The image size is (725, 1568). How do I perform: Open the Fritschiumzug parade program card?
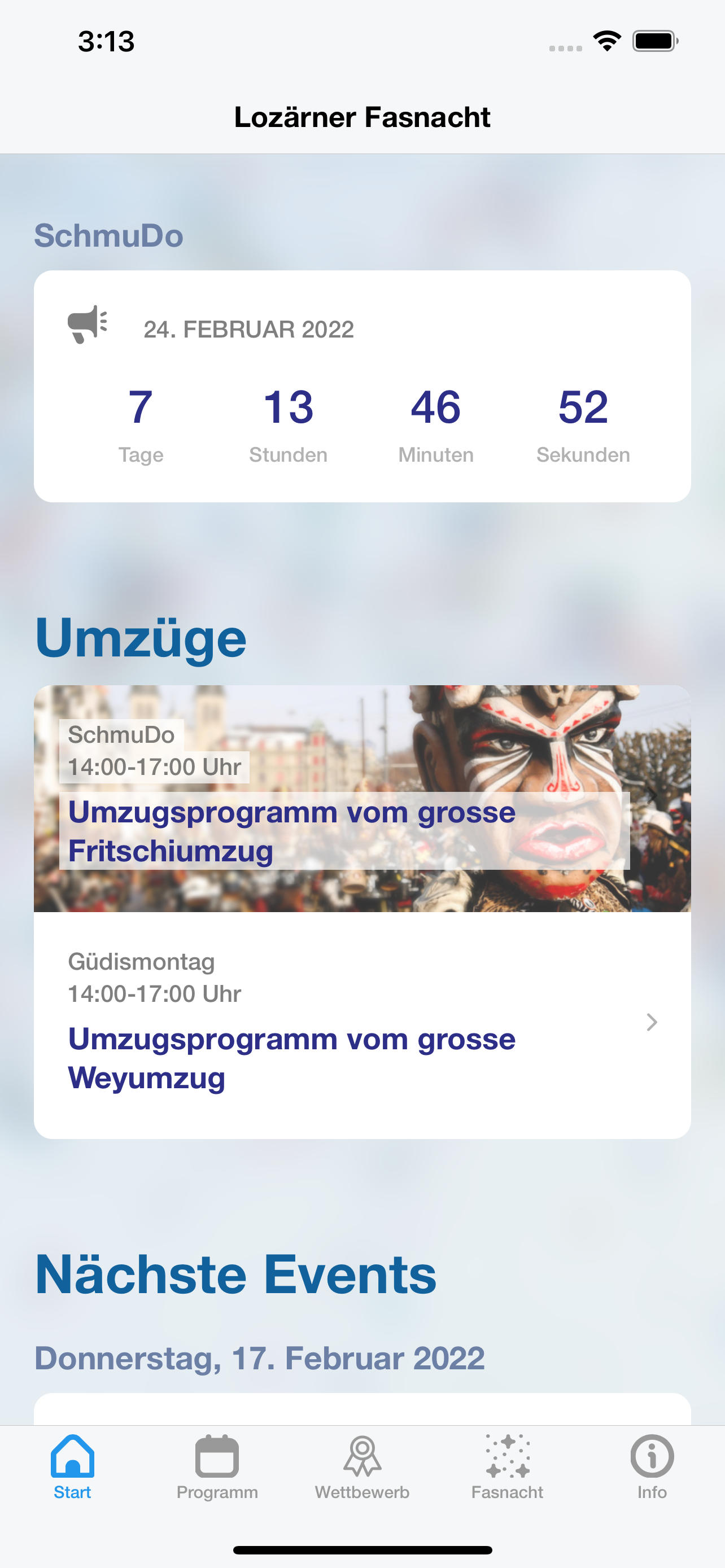362,799
